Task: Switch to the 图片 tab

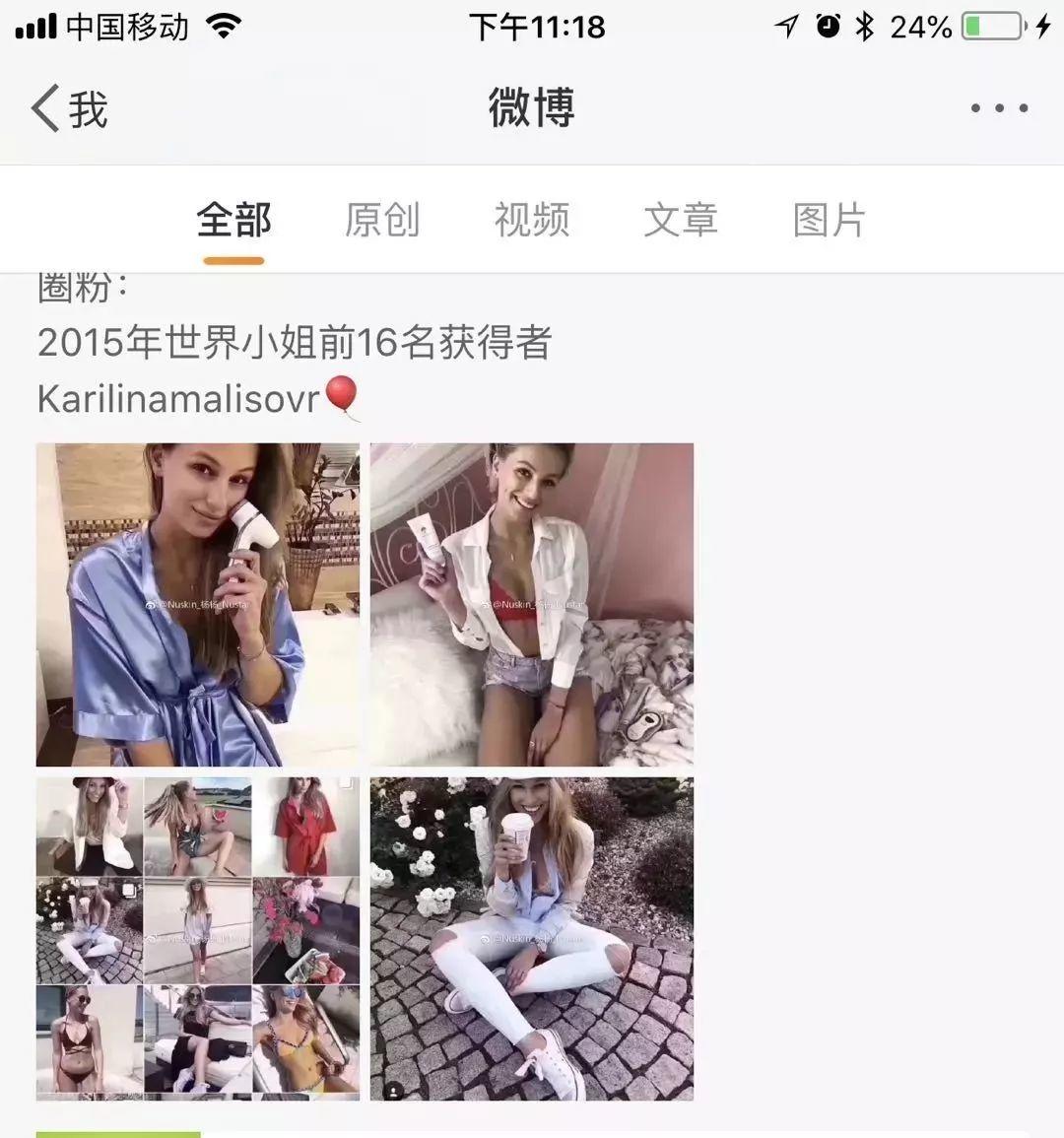Action: [829, 220]
